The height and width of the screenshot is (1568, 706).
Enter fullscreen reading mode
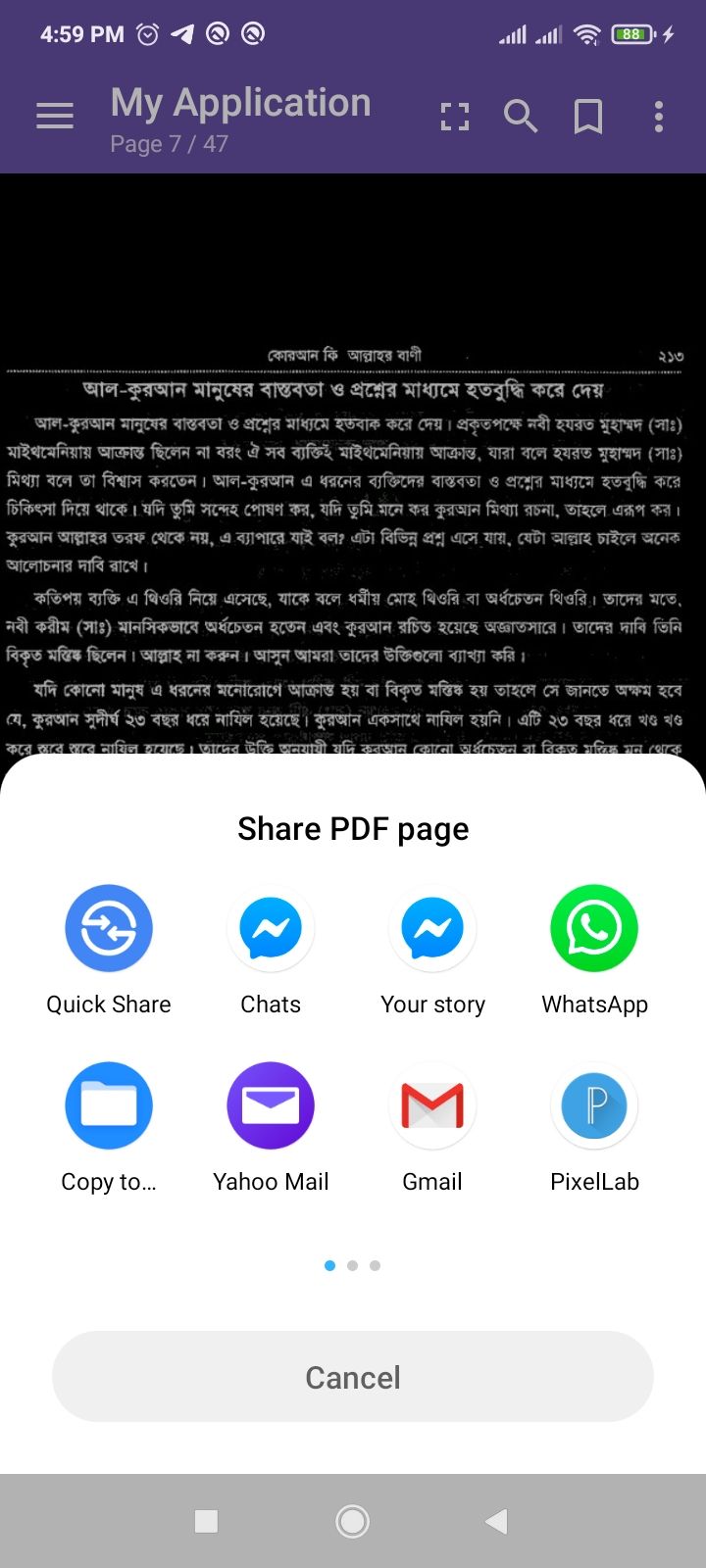coord(454,117)
